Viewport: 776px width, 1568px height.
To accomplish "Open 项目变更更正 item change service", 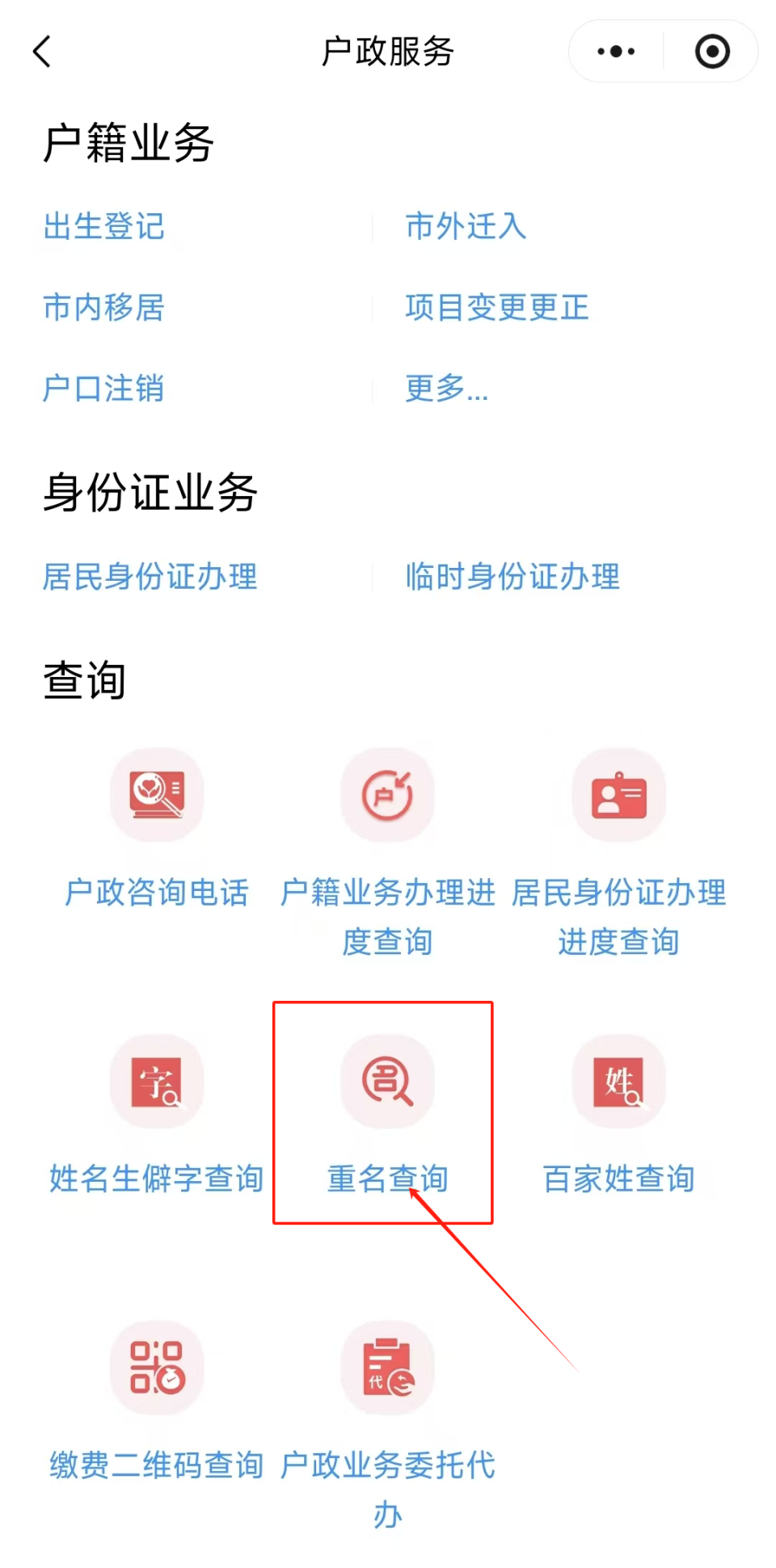I will (497, 308).
